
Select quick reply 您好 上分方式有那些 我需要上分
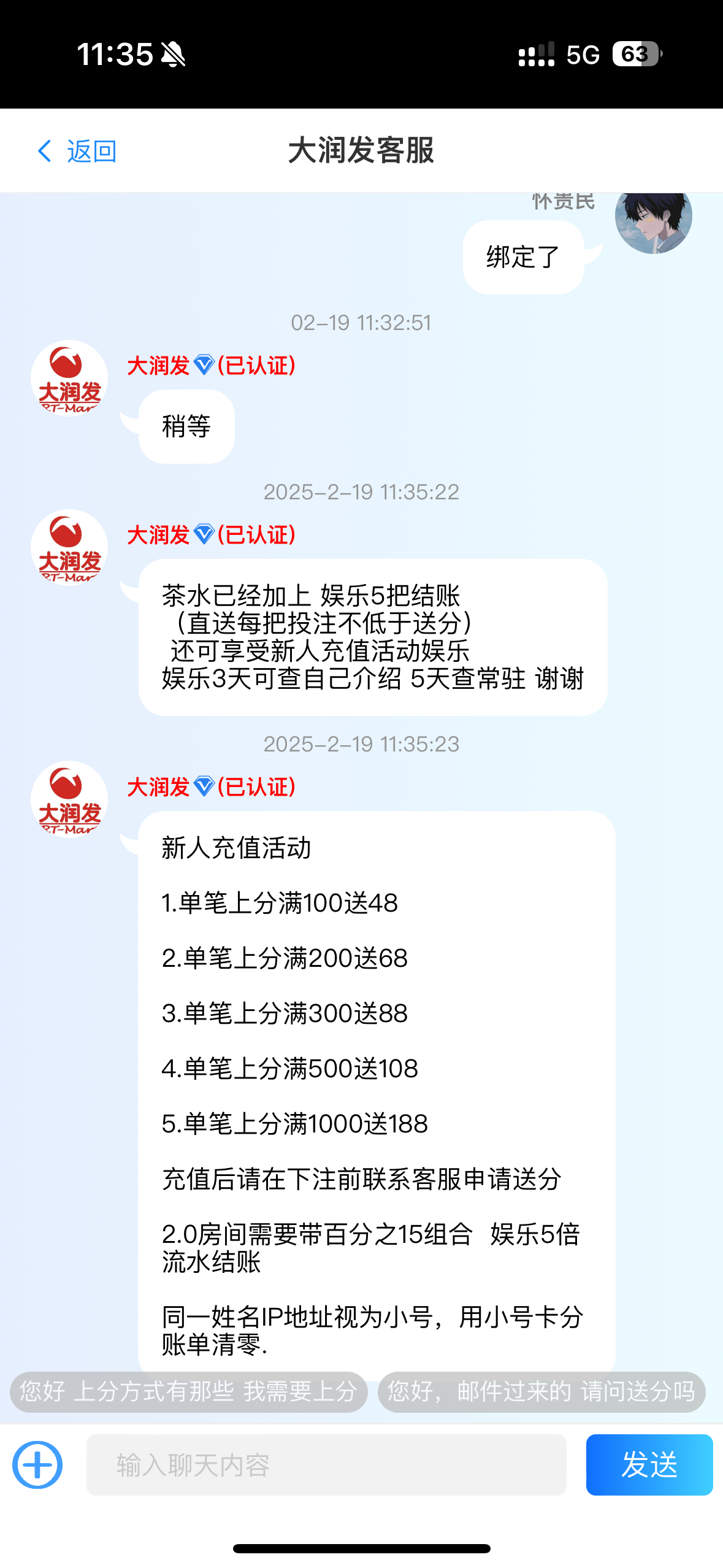pos(189,1391)
